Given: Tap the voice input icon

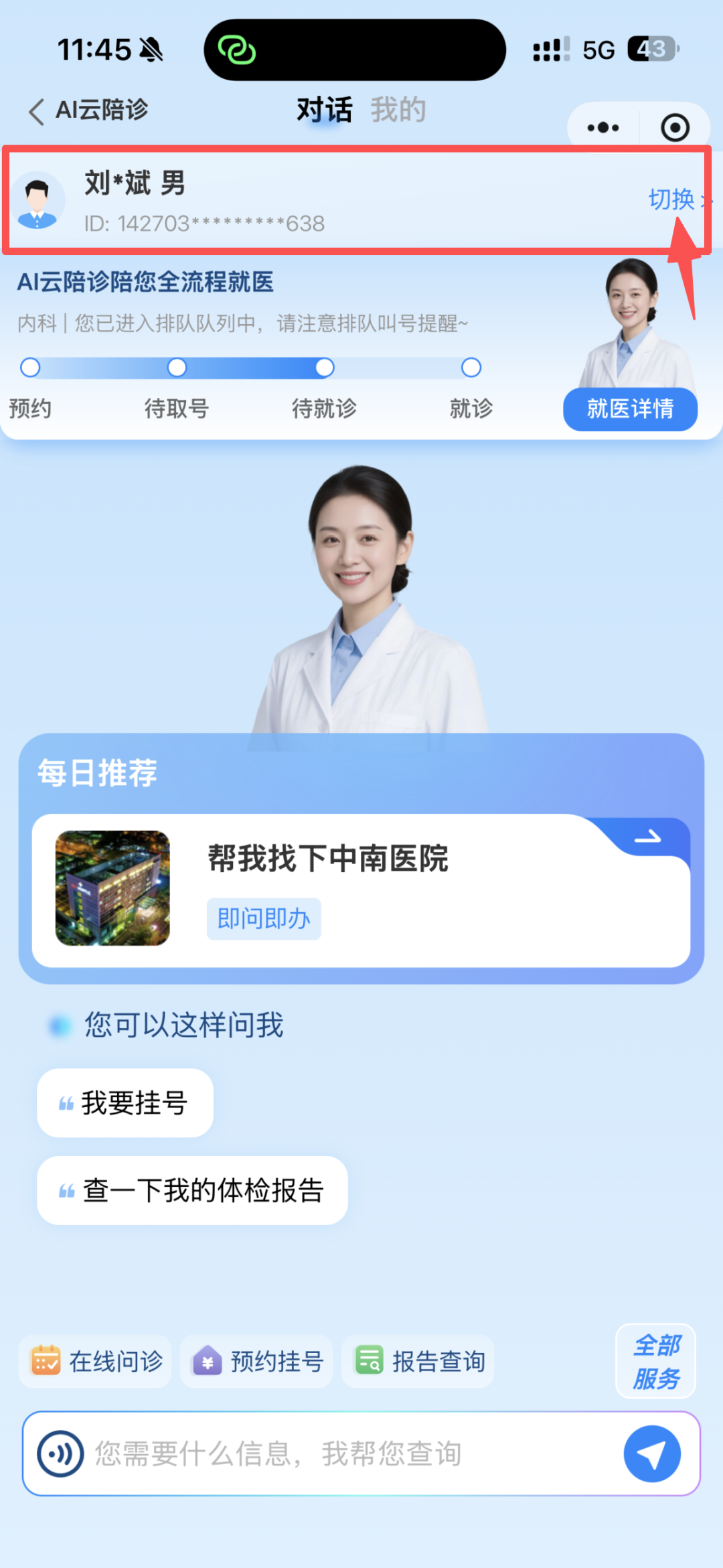Looking at the screenshot, I should coord(60,1454).
